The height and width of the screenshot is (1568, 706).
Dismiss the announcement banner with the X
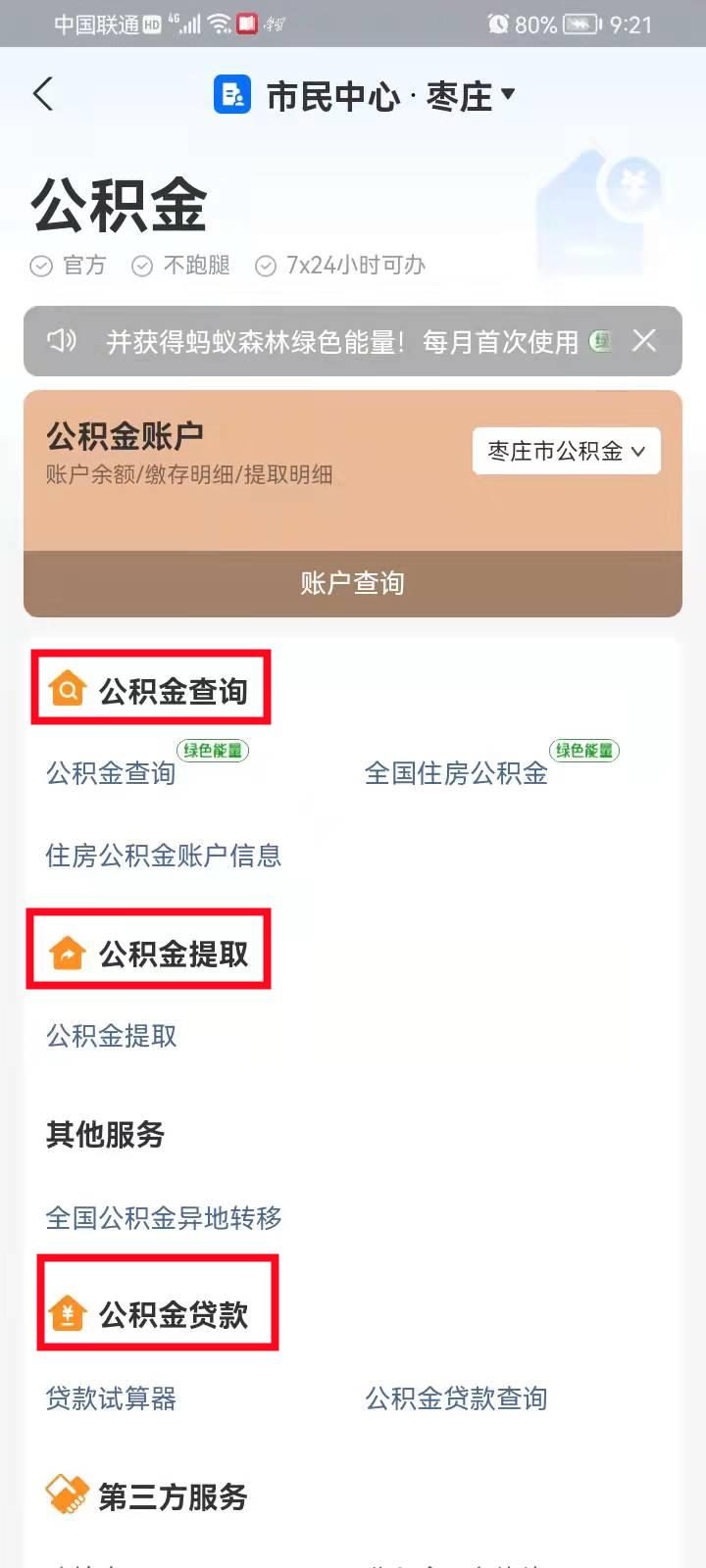(x=644, y=341)
